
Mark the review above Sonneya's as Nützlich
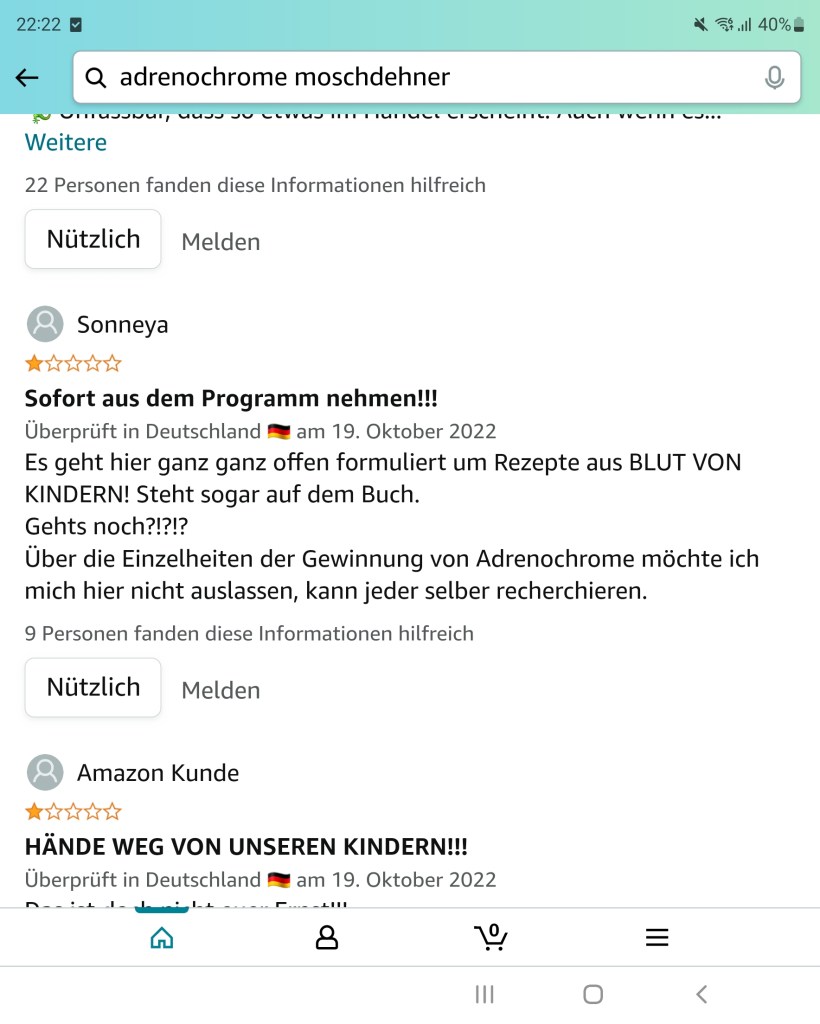[x=93, y=239]
